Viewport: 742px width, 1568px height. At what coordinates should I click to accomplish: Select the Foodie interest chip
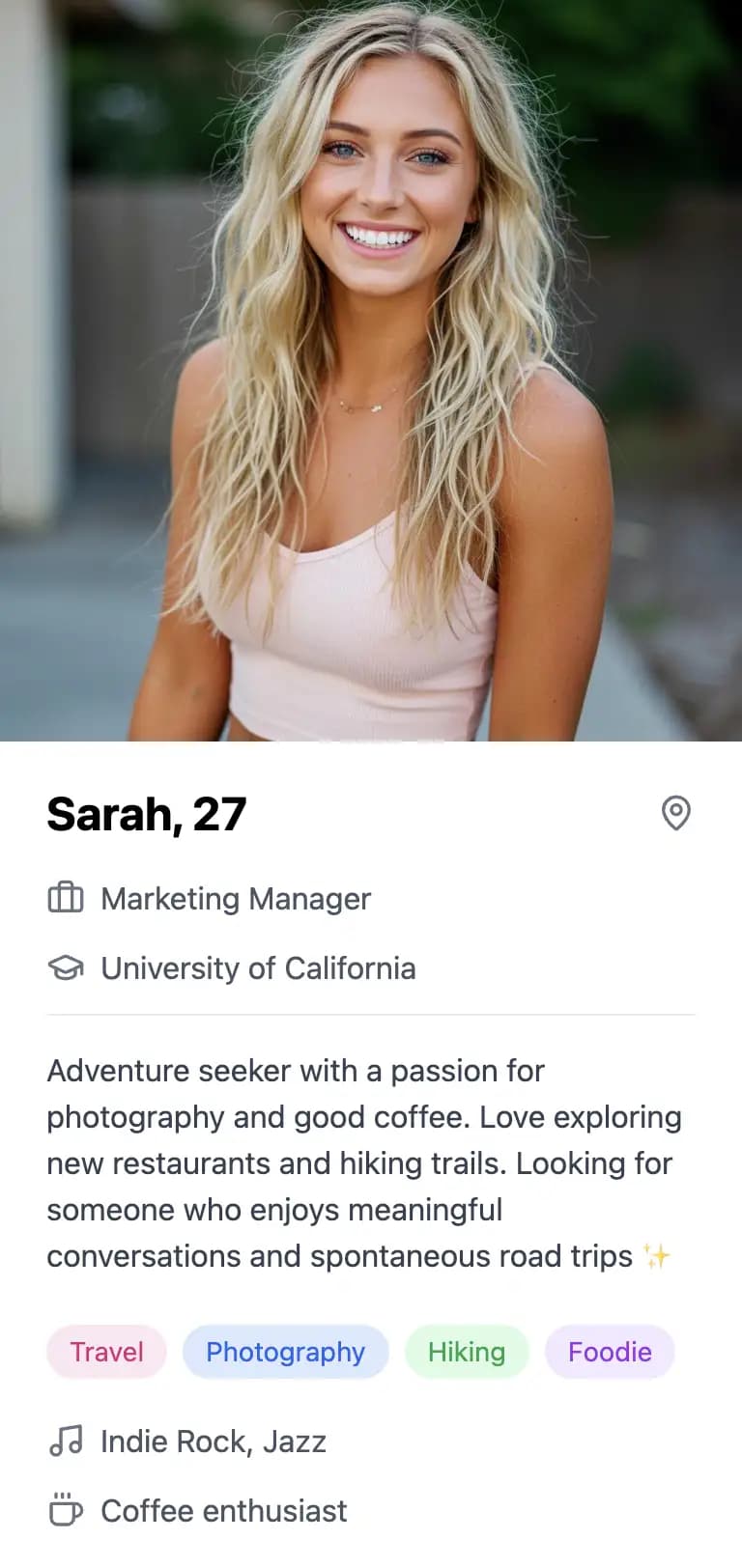click(x=610, y=1351)
